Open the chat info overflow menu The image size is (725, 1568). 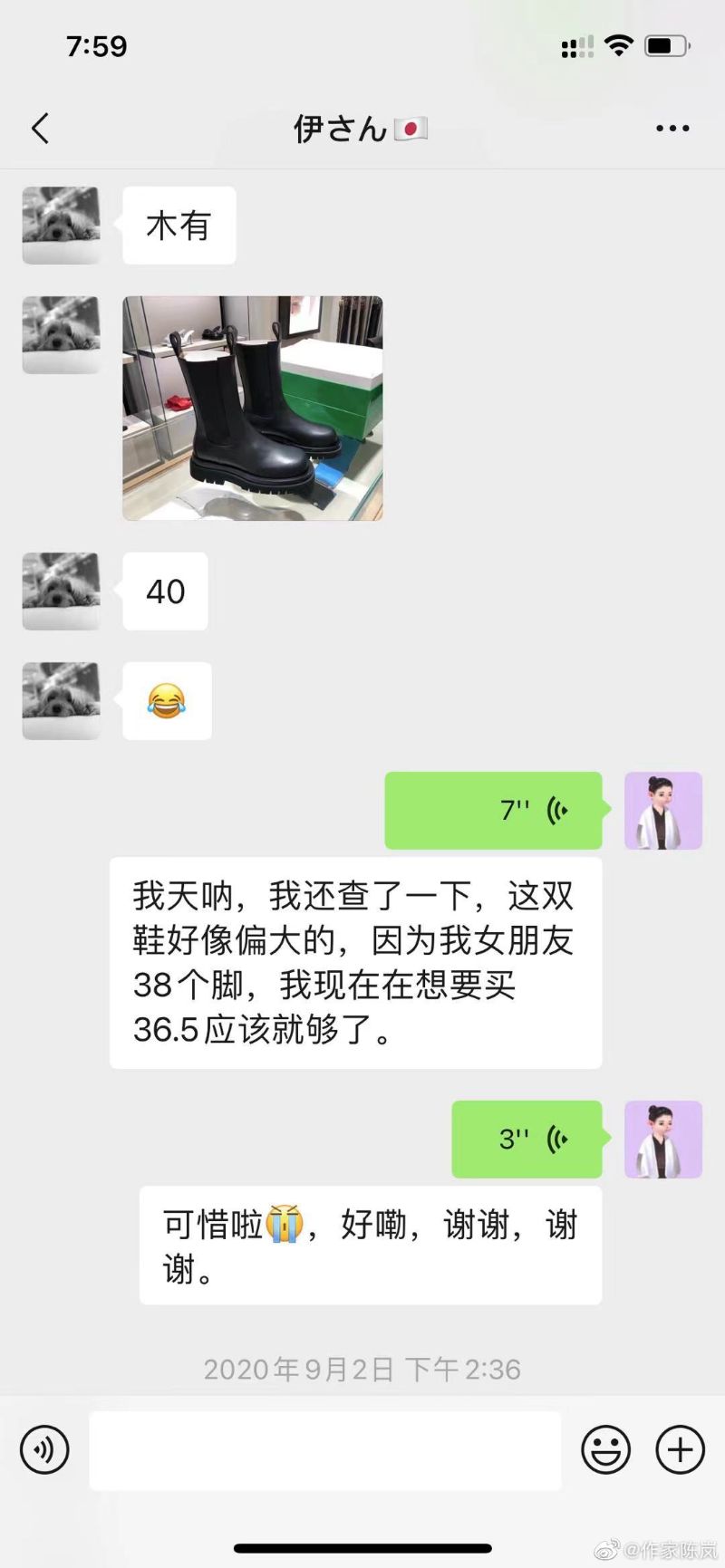[x=672, y=129]
